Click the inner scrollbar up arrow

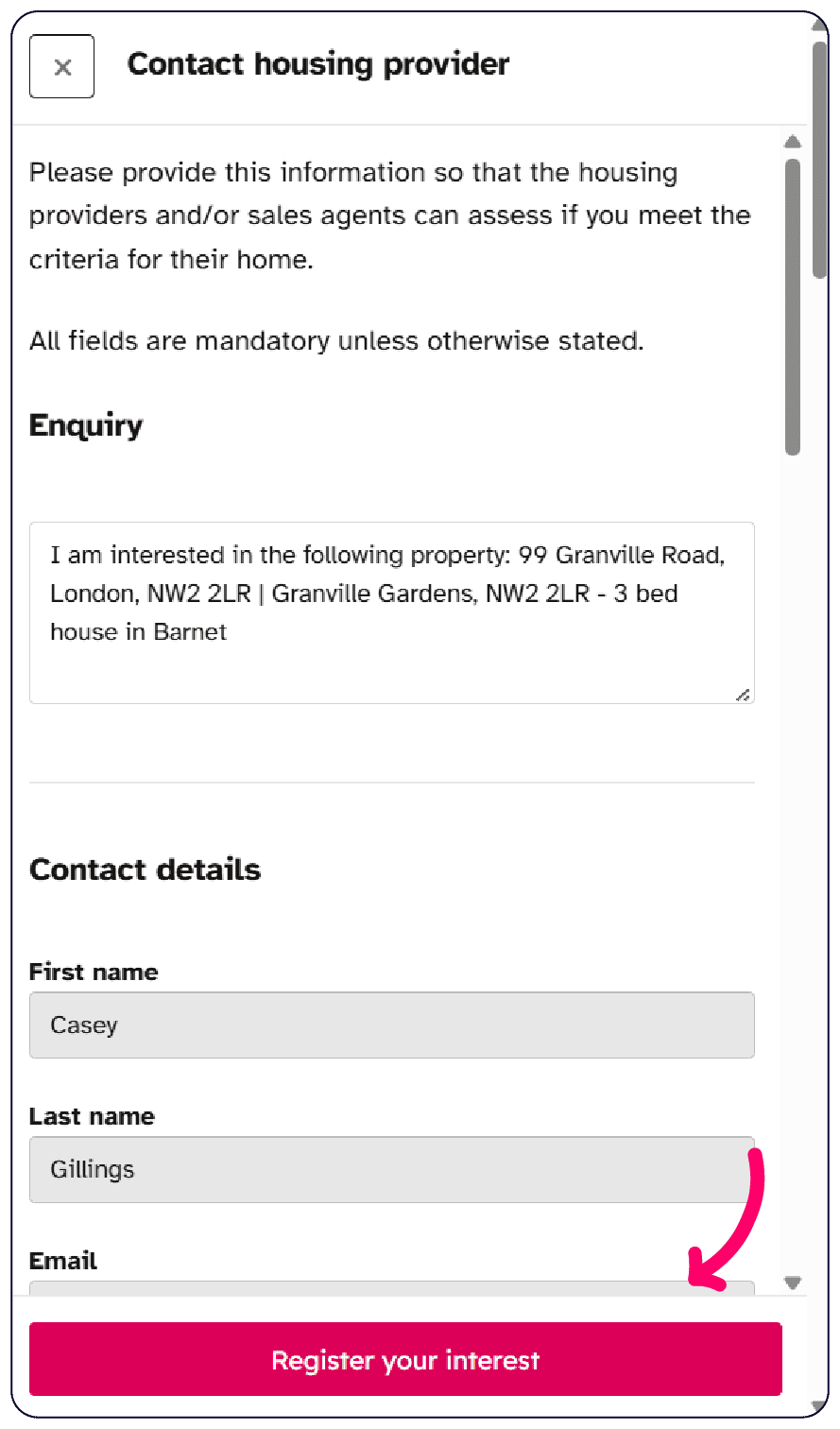click(793, 142)
